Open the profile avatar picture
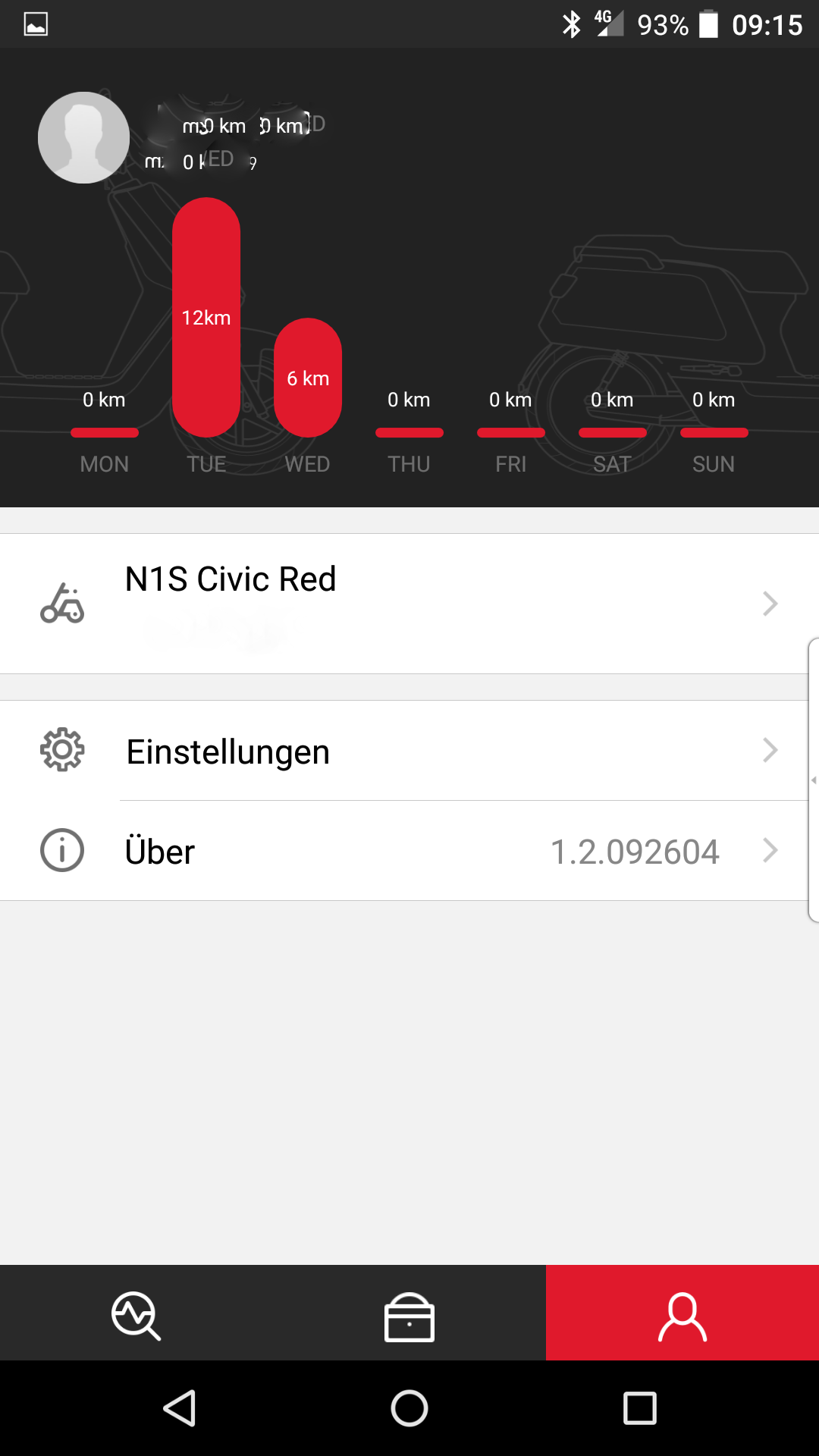The height and width of the screenshot is (1456, 819). pyautogui.click(x=83, y=137)
